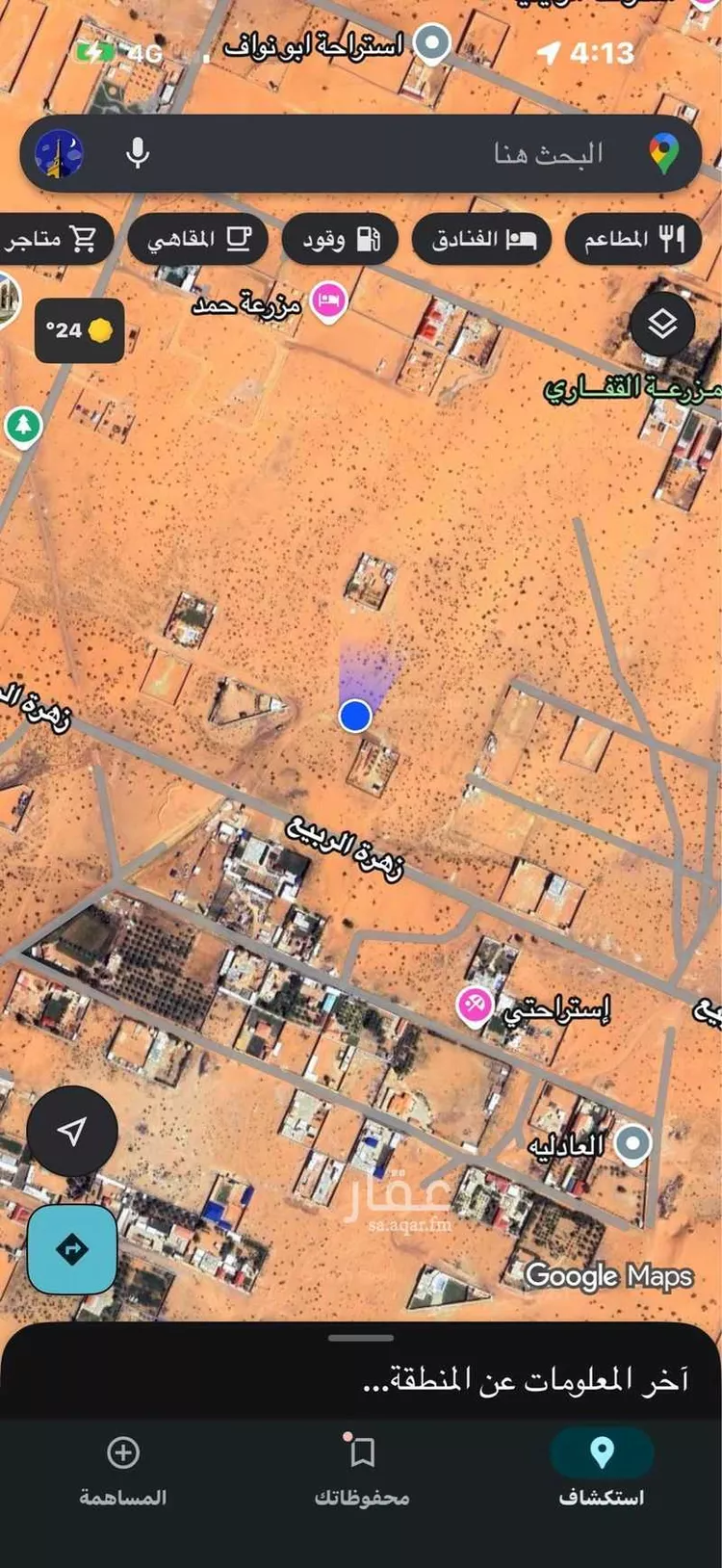This screenshot has width=722, height=1568.
Task: Toggle the الفنادق hotels filter chip
Action: 481,240
